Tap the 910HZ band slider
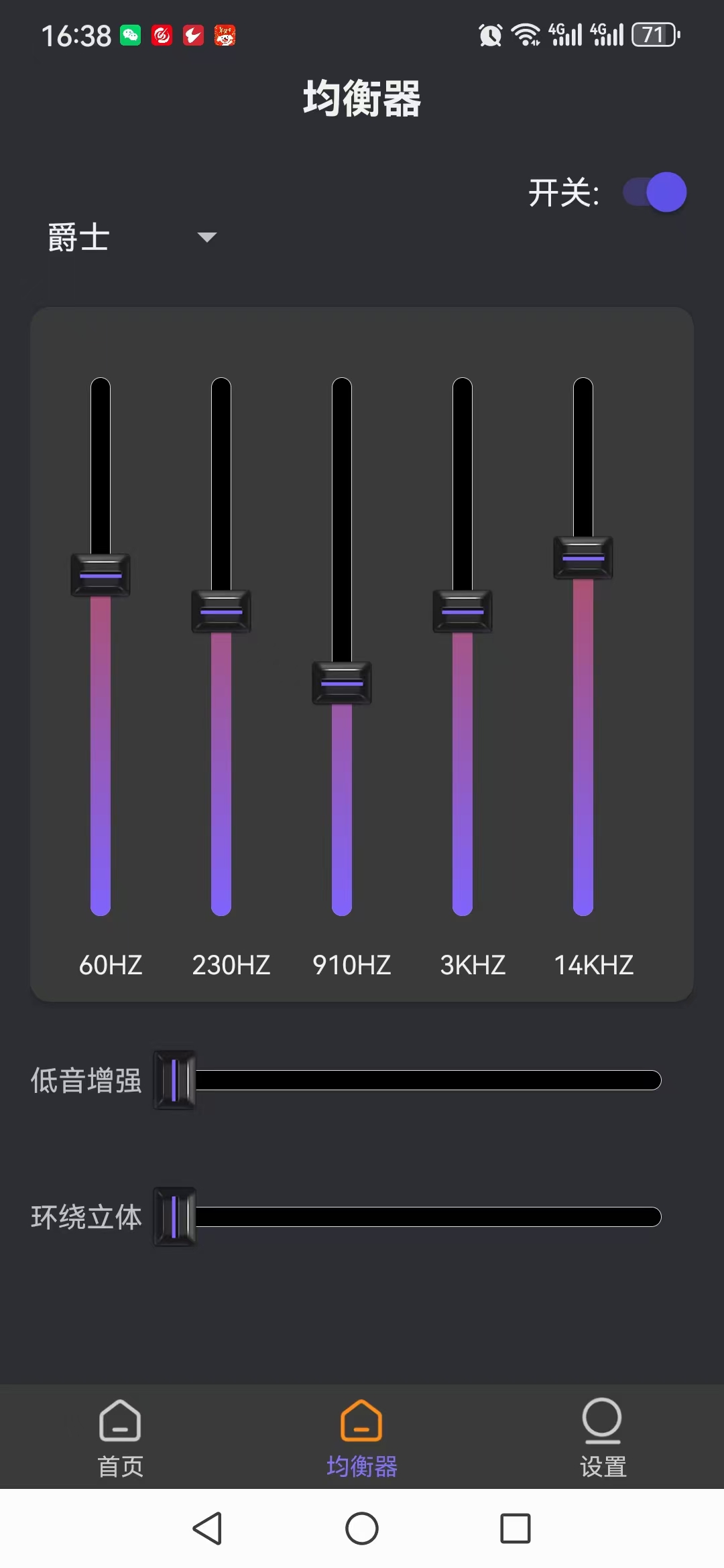This screenshot has height=1568, width=724. click(x=342, y=683)
